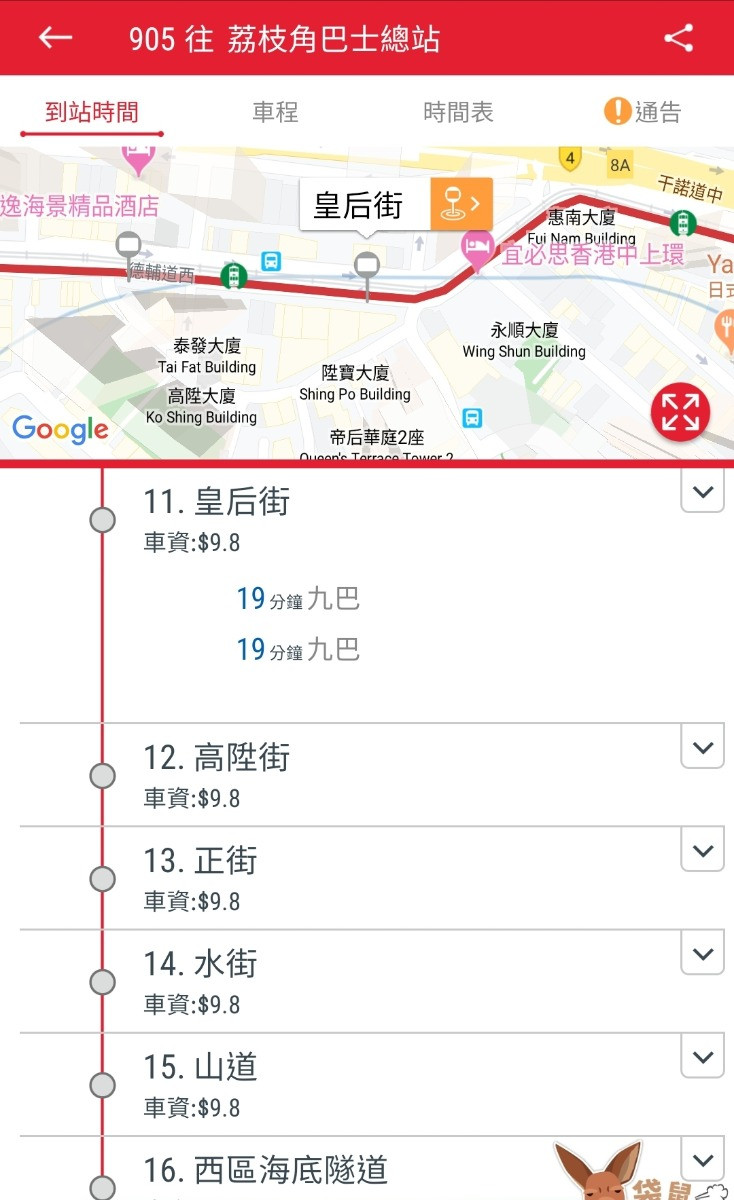Switch to the 車程 tab
734x1200 pixels.
click(275, 112)
